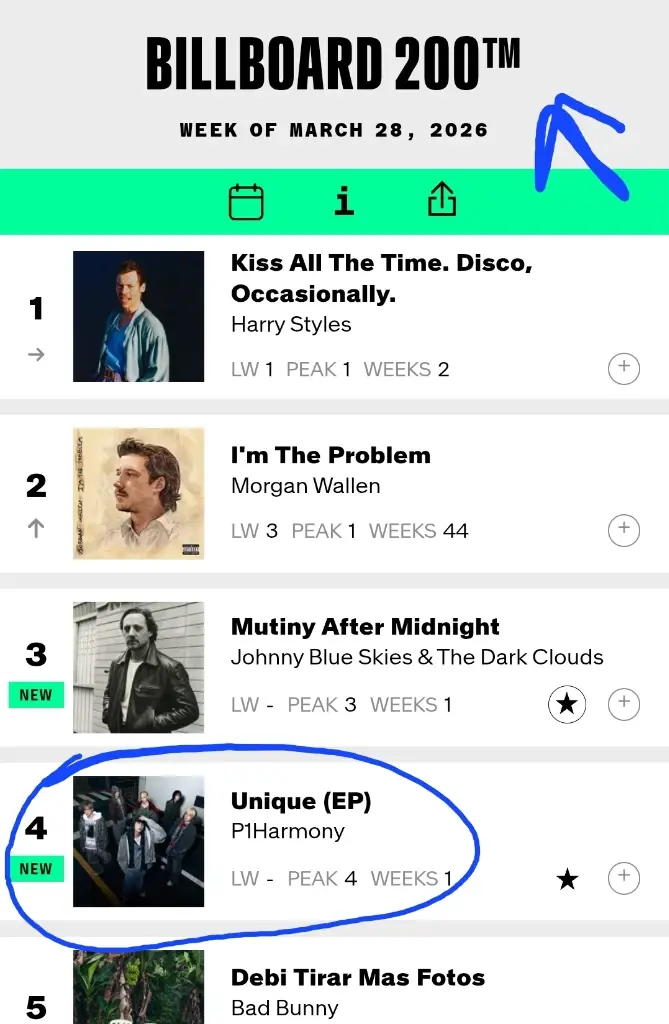Expand the I'm The Problem entry
This screenshot has height=1024, width=669.
point(623,530)
